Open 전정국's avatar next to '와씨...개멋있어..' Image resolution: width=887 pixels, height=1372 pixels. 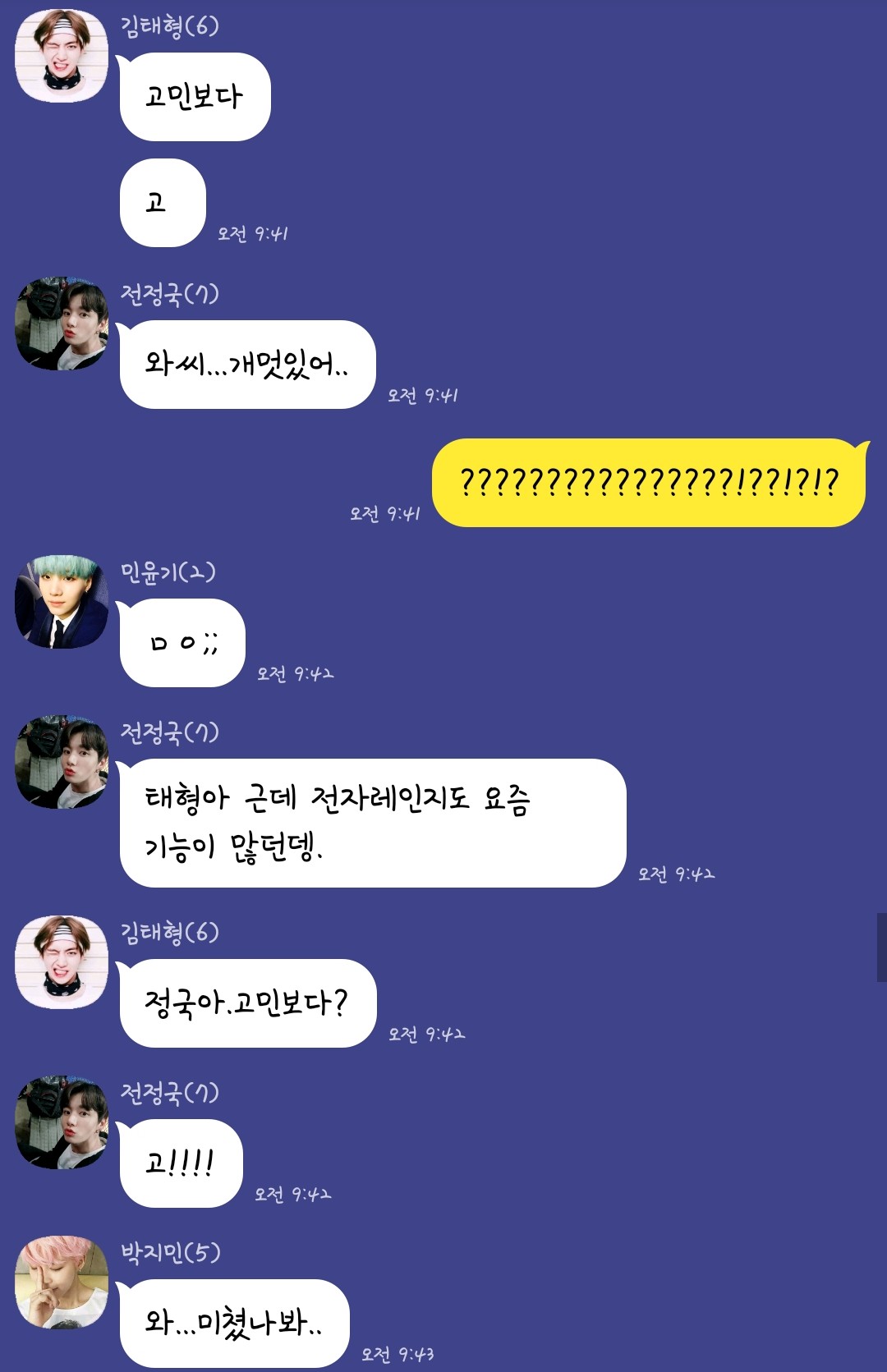pyautogui.click(x=62, y=323)
